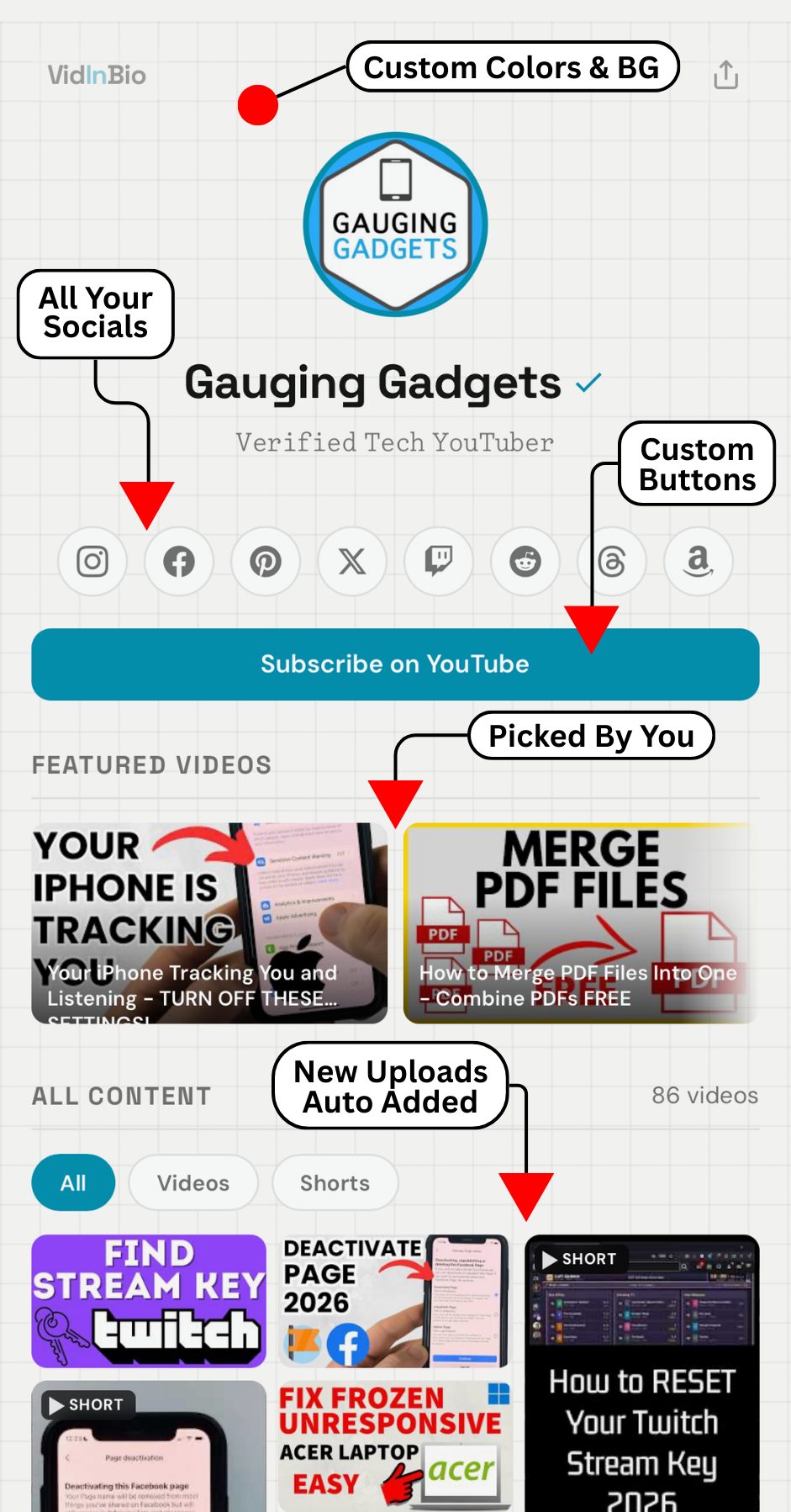Select the All content filter
Screen dimensions: 791x1512
[x=72, y=1182]
